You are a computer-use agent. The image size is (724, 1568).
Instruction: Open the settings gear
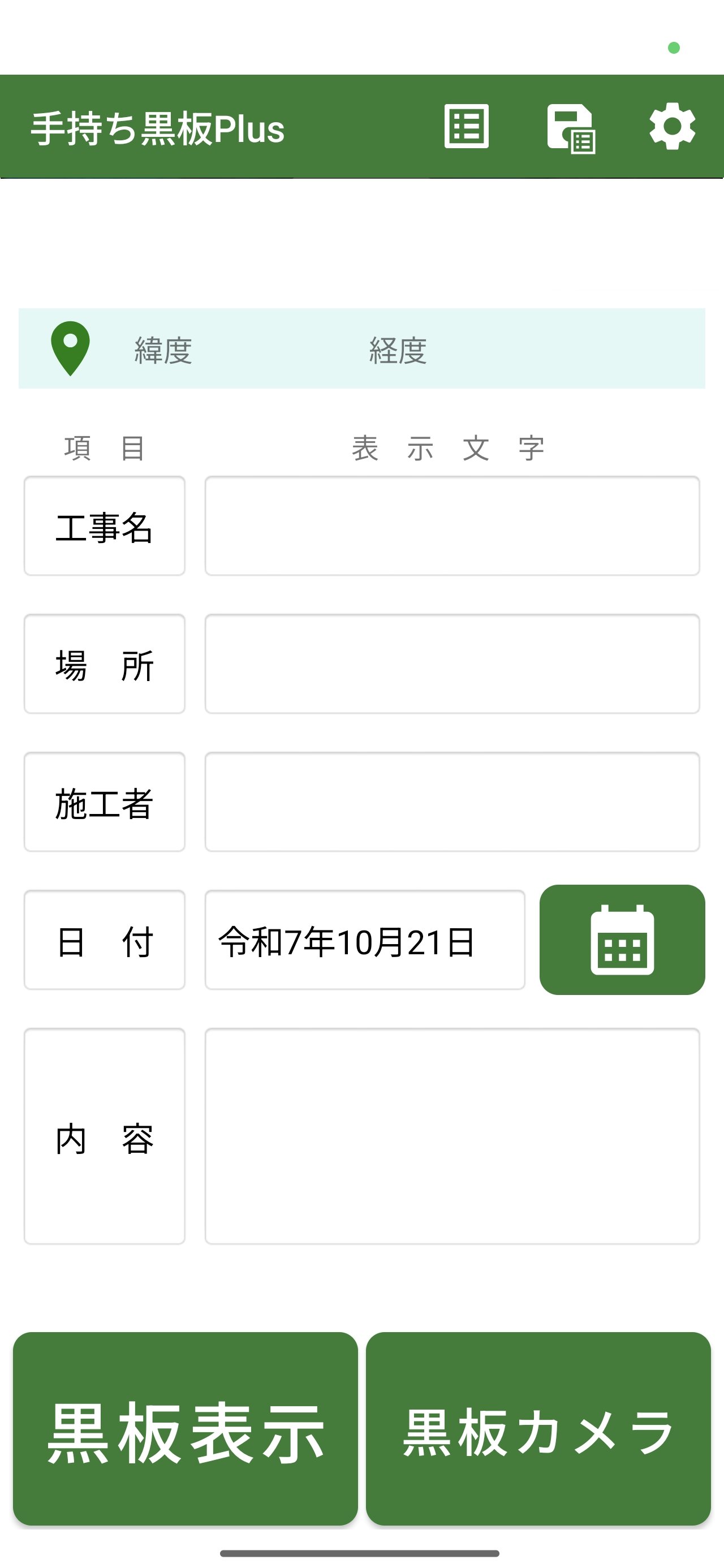click(x=673, y=128)
